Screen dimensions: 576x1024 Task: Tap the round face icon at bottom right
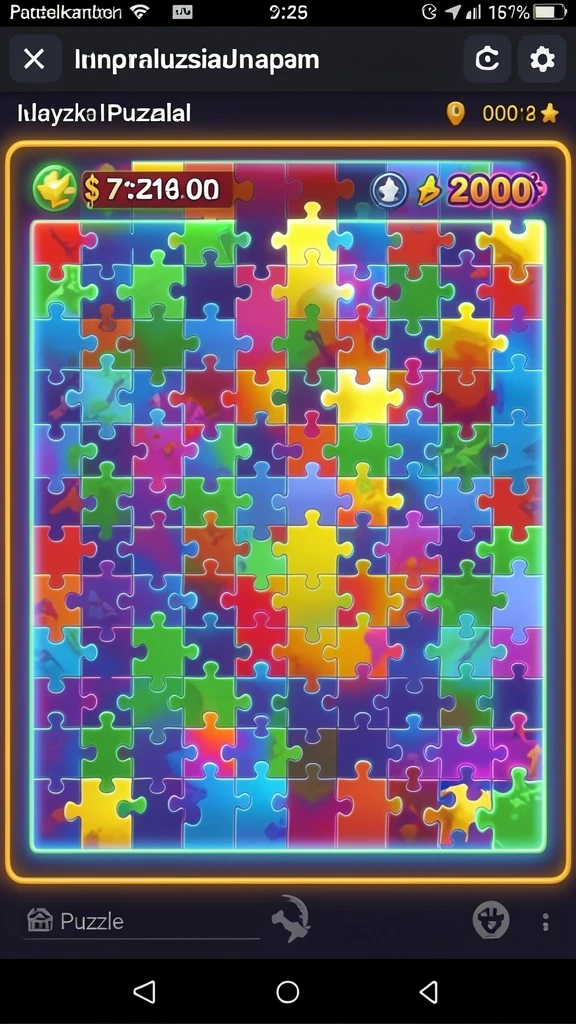click(x=491, y=920)
